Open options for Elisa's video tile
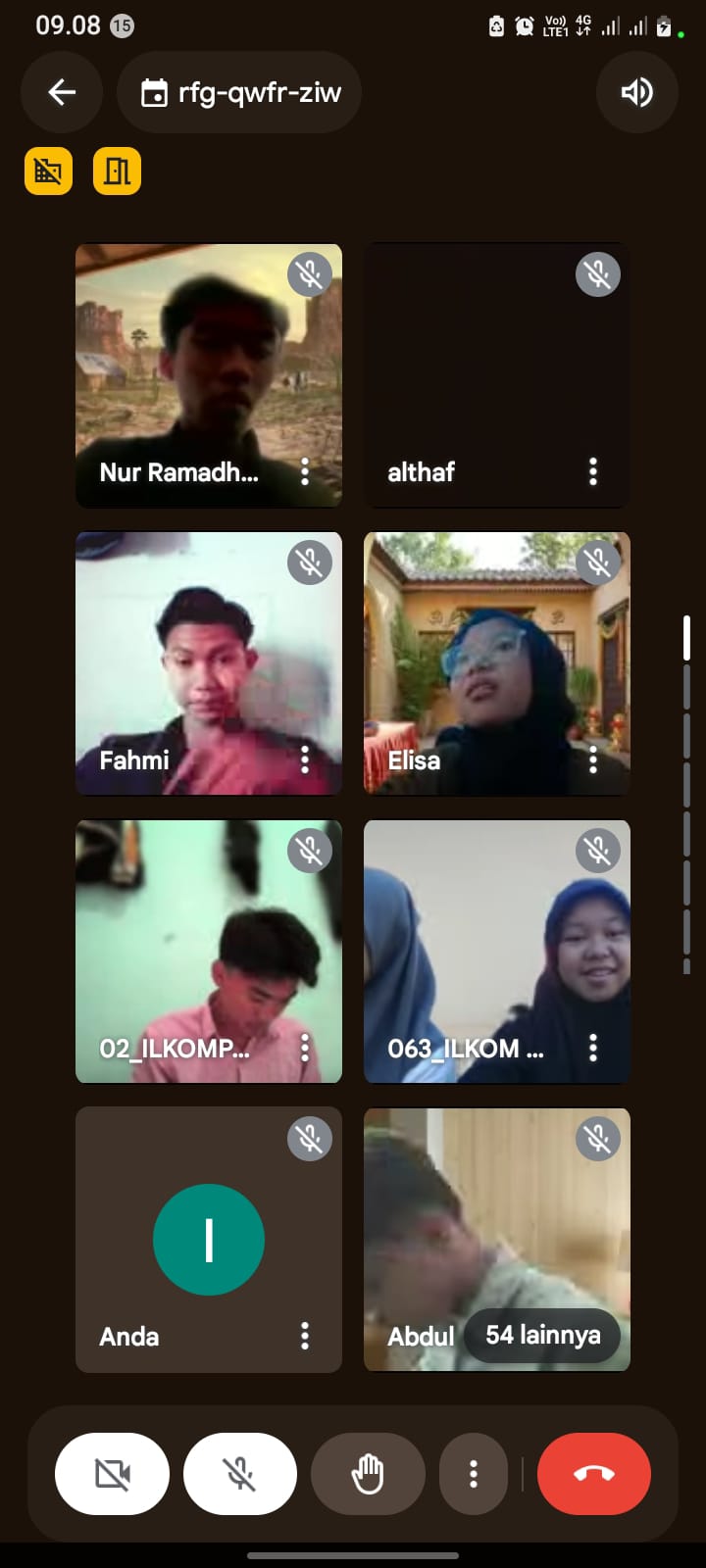The height and width of the screenshot is (1568, 706). pyautogui.click(x=592, y=759)
